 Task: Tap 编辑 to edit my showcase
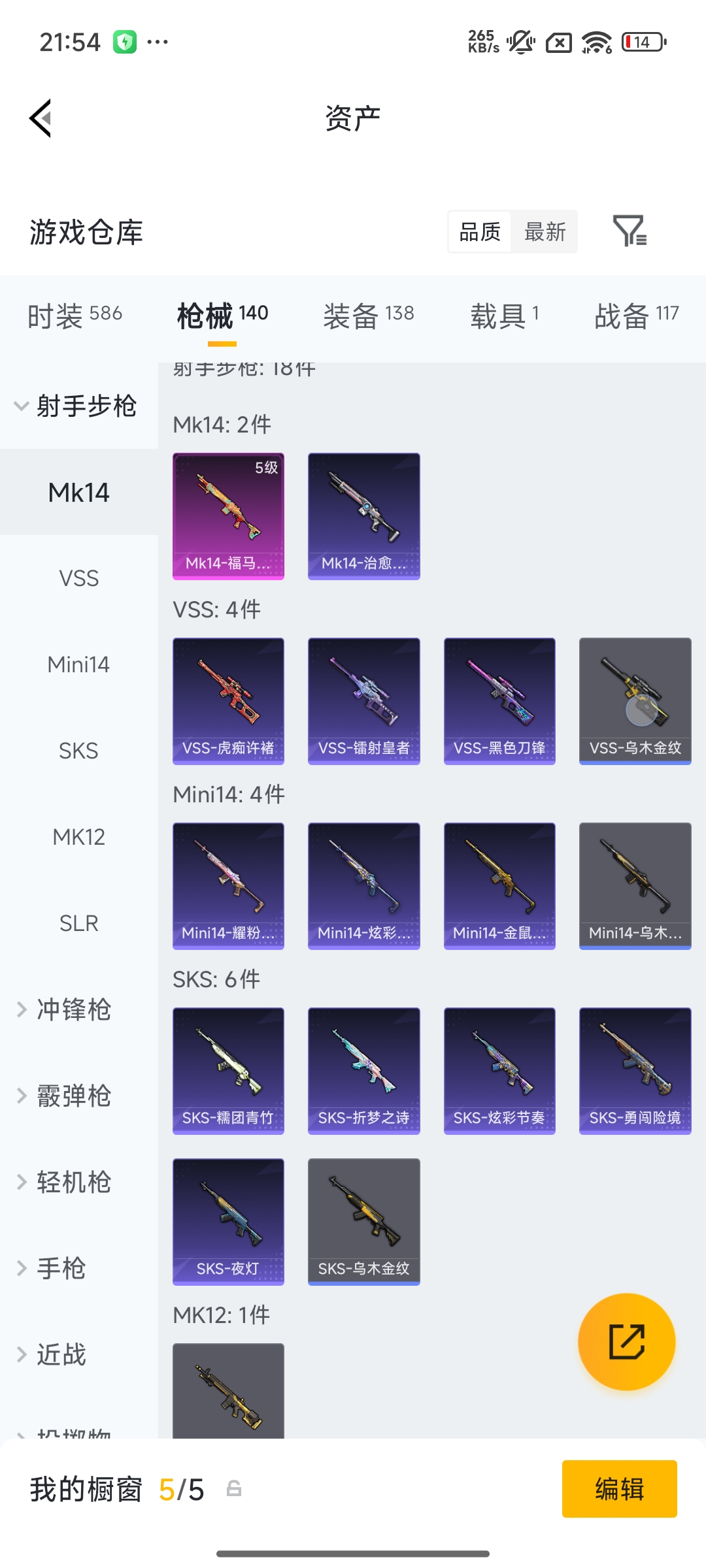[619, 1489]
